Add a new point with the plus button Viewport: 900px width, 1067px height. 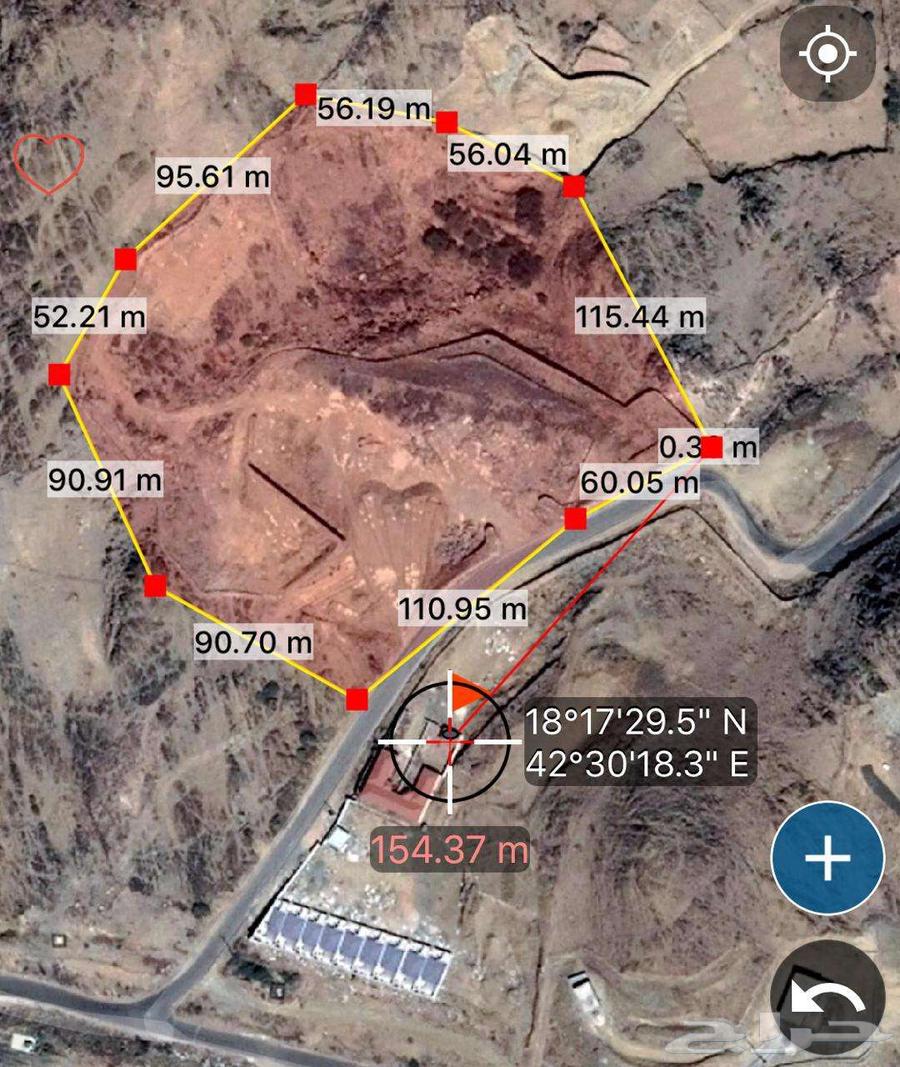(x=827, y=858)
